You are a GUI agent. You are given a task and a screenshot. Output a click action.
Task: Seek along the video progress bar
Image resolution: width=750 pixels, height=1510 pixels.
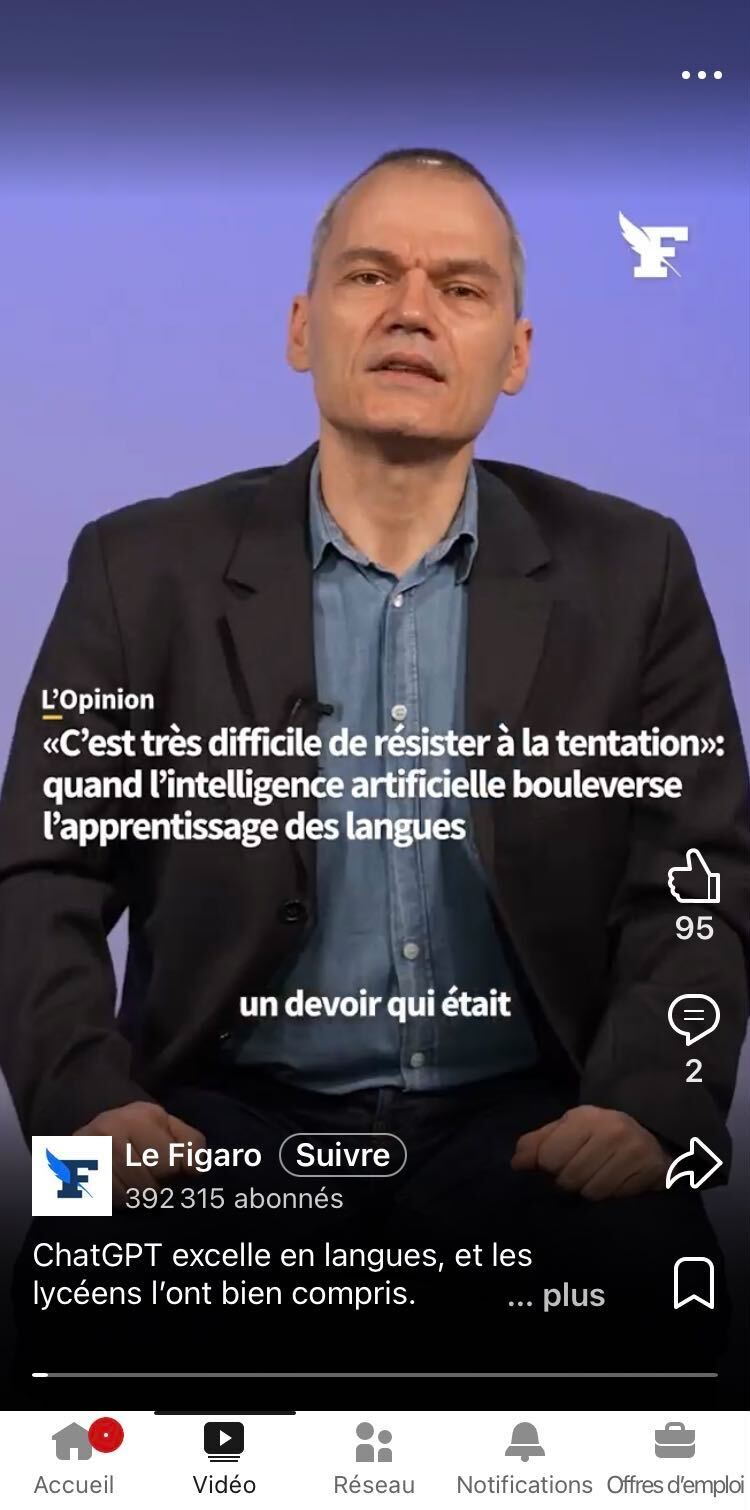375,1375
